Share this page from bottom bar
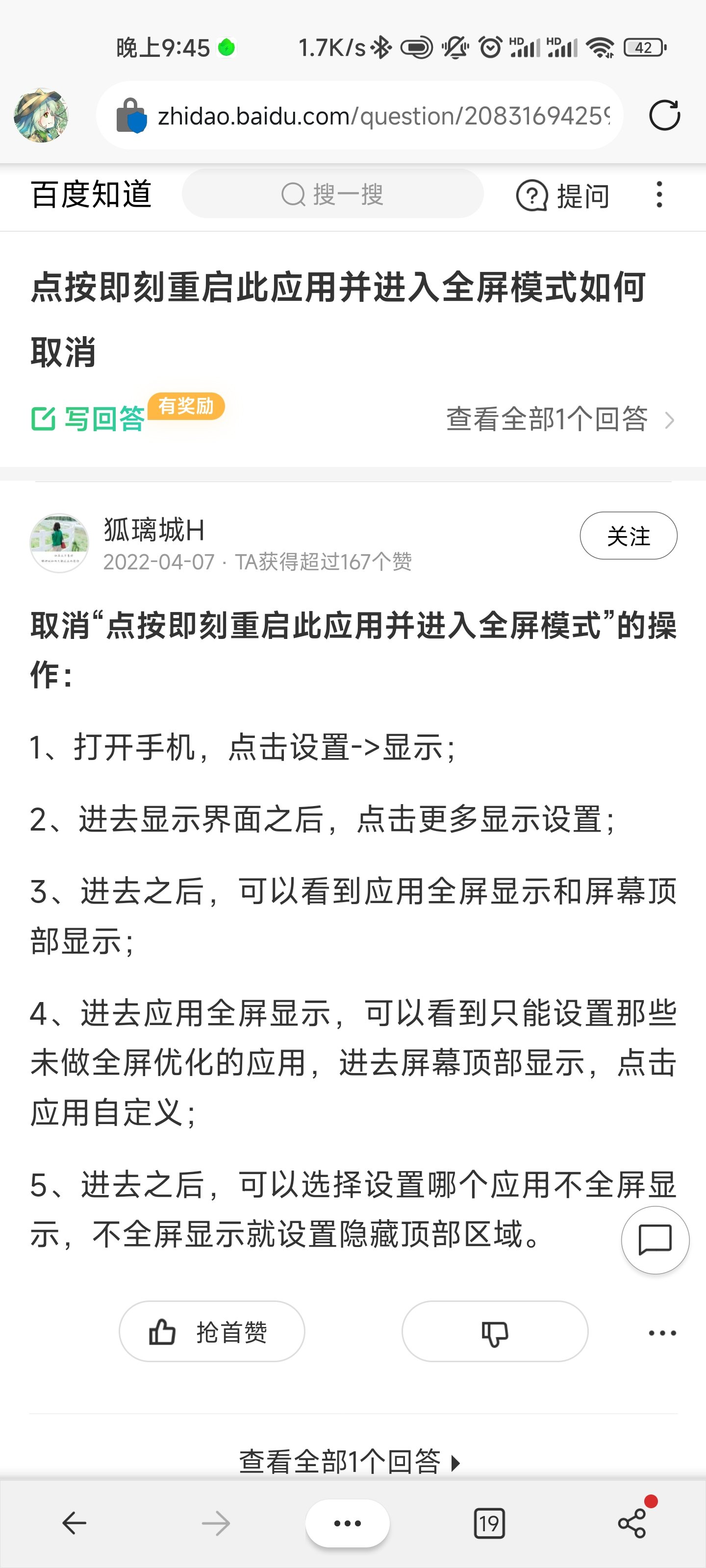 632,1523
